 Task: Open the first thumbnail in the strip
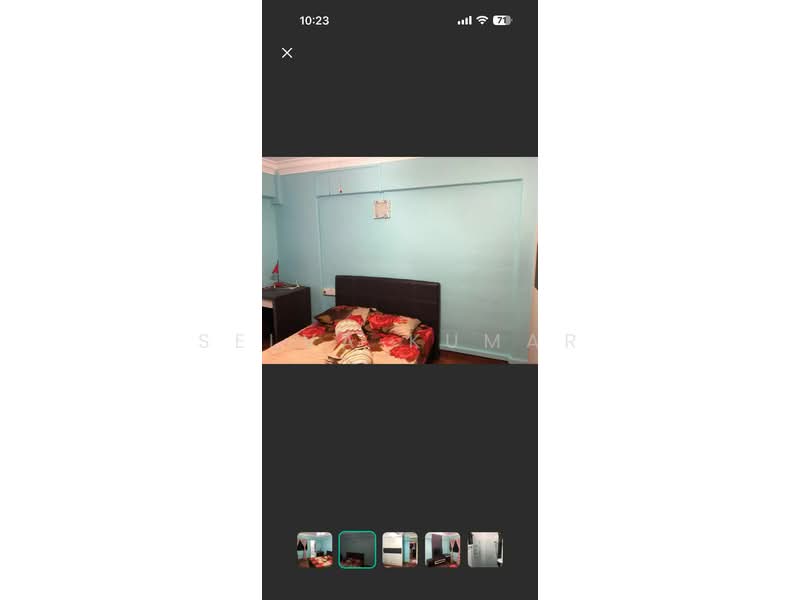tap(314, 550)
